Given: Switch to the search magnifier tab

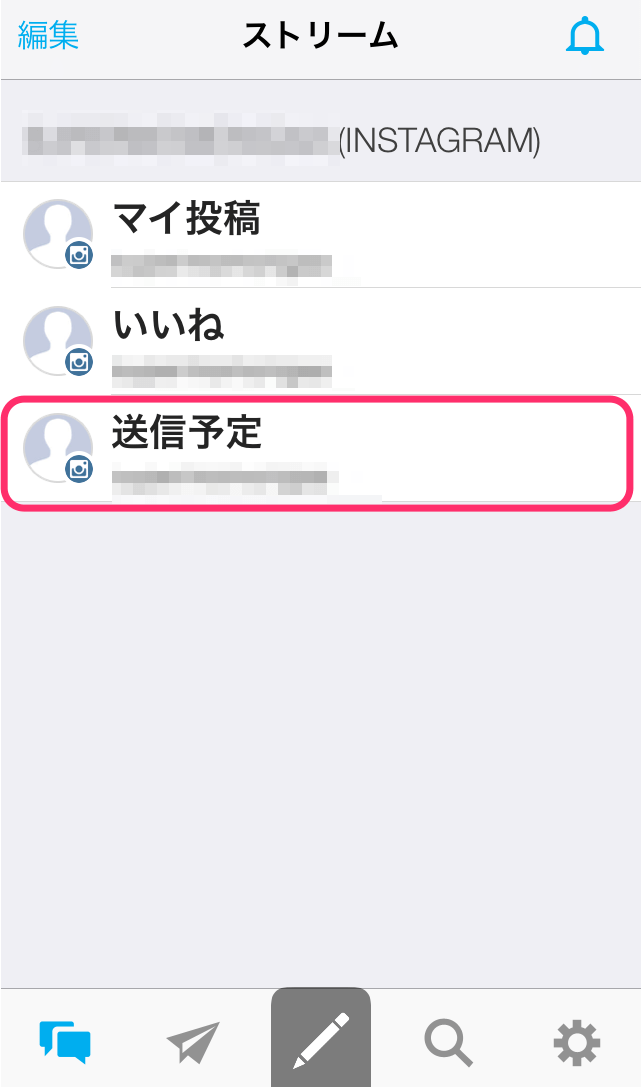Looking at the screenshot, I should pyautogui.click(x=448, y=1042).
